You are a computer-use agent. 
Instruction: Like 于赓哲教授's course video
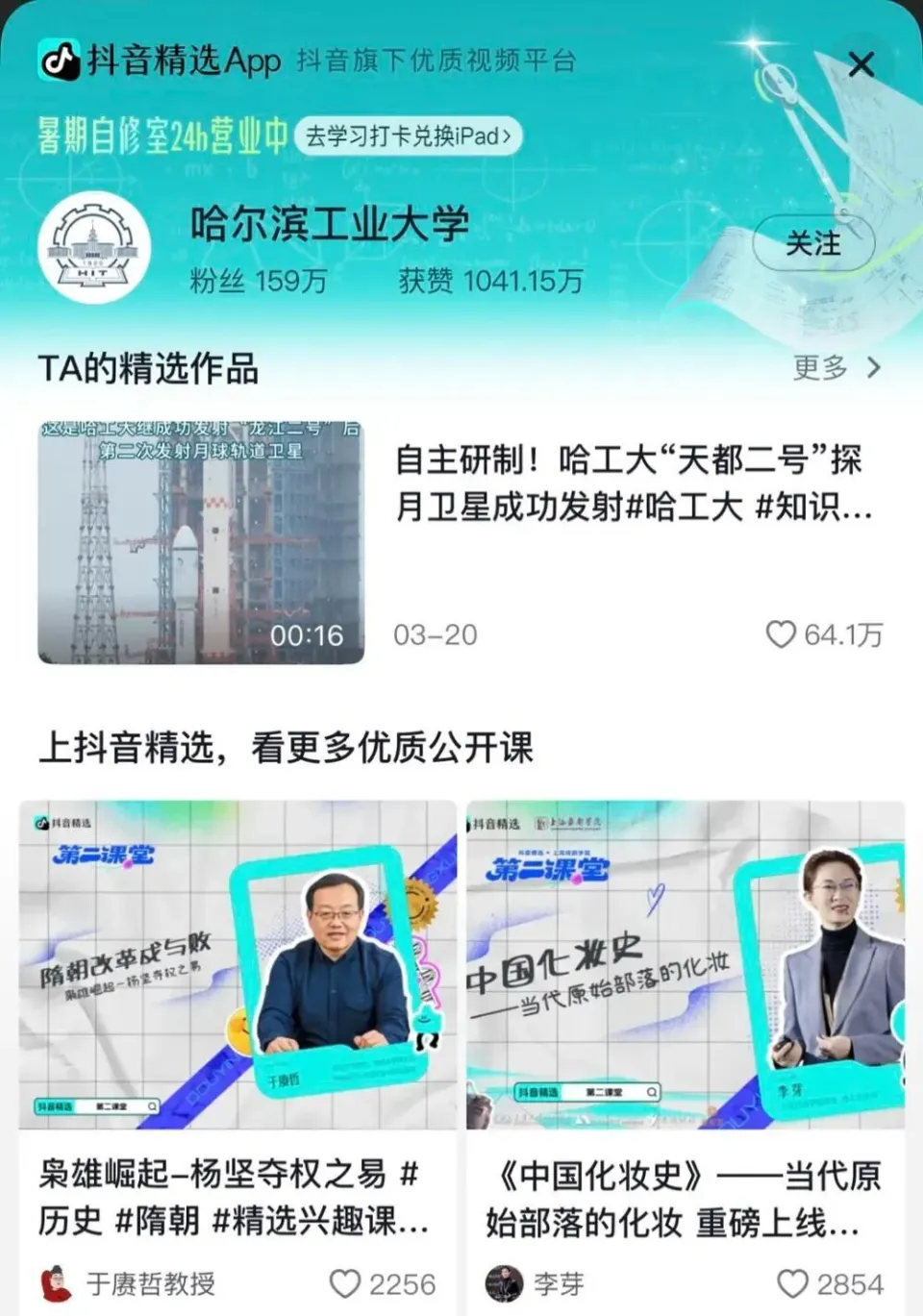tap(345, 1283)
